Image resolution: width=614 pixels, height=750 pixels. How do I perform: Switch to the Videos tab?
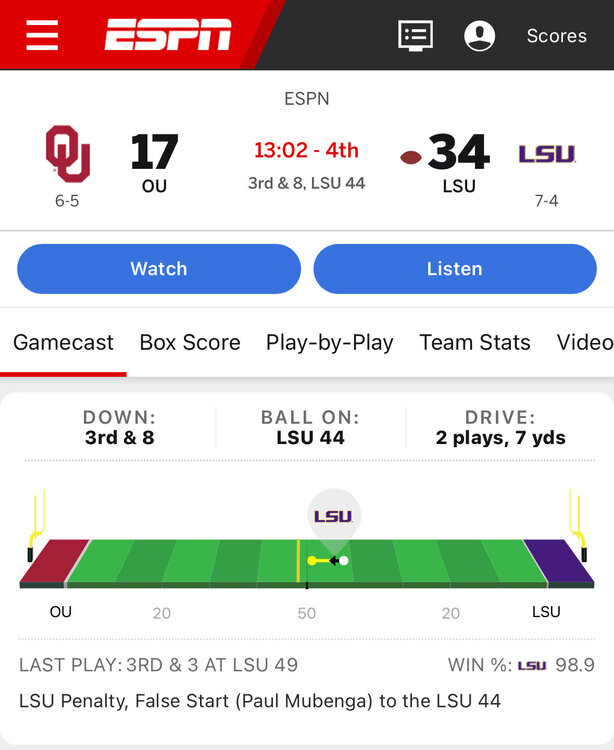coord(585,343)
